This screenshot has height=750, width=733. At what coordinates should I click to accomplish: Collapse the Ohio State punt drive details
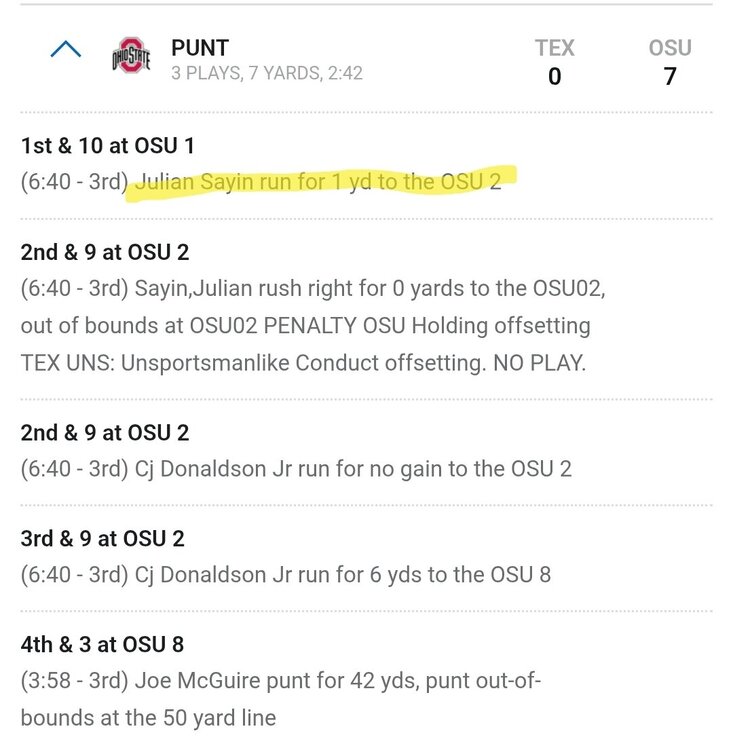click(65, 50)
